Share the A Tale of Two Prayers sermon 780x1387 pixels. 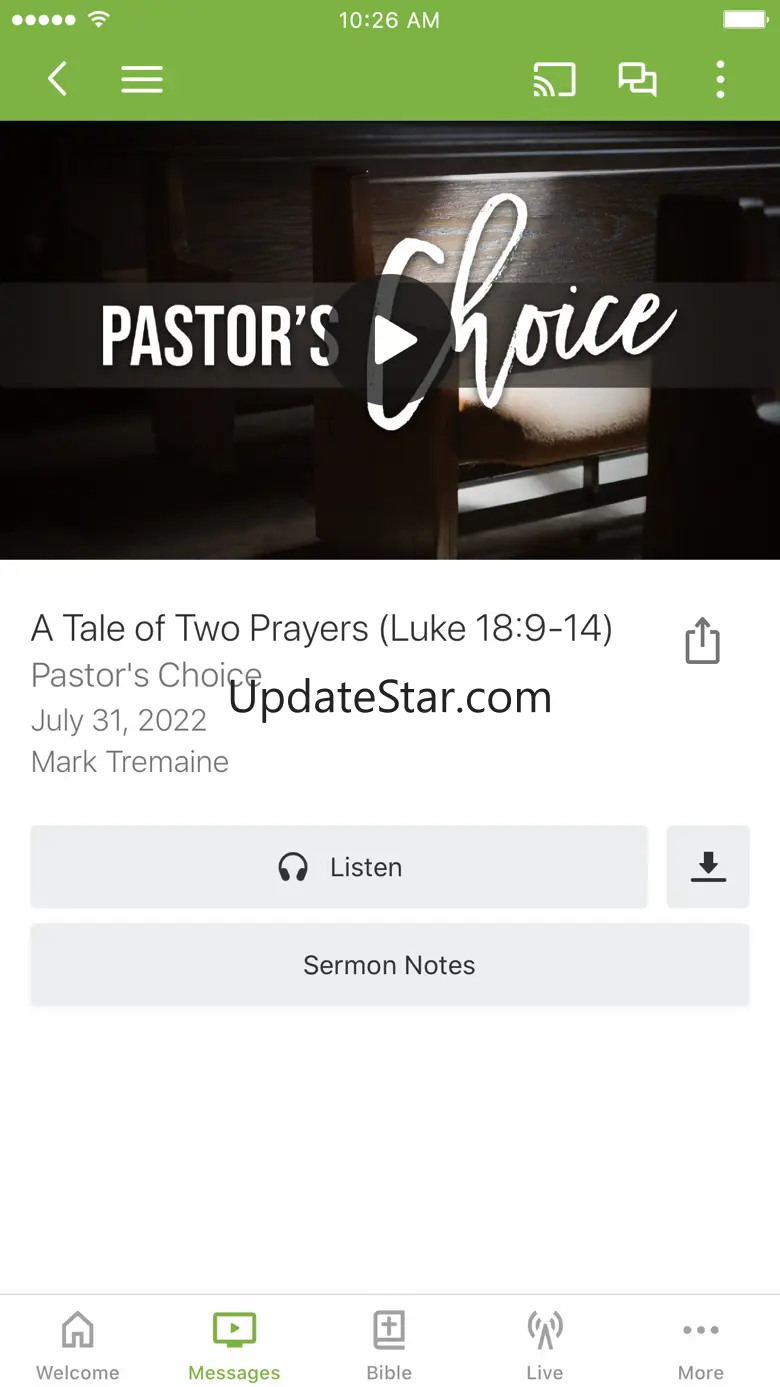[x=702, y=640]
